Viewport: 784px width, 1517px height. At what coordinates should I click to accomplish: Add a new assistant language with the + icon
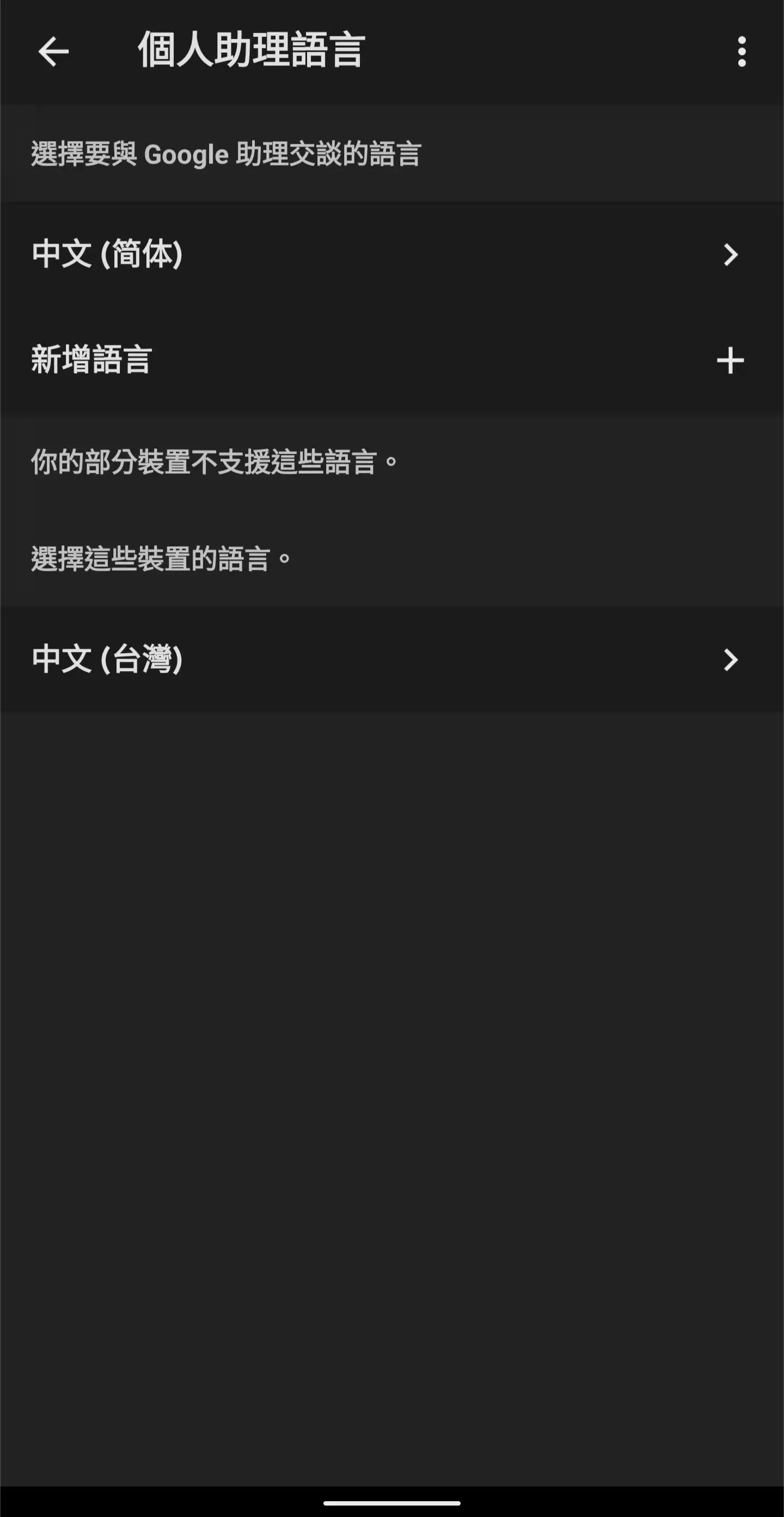[x=730, y=362]
